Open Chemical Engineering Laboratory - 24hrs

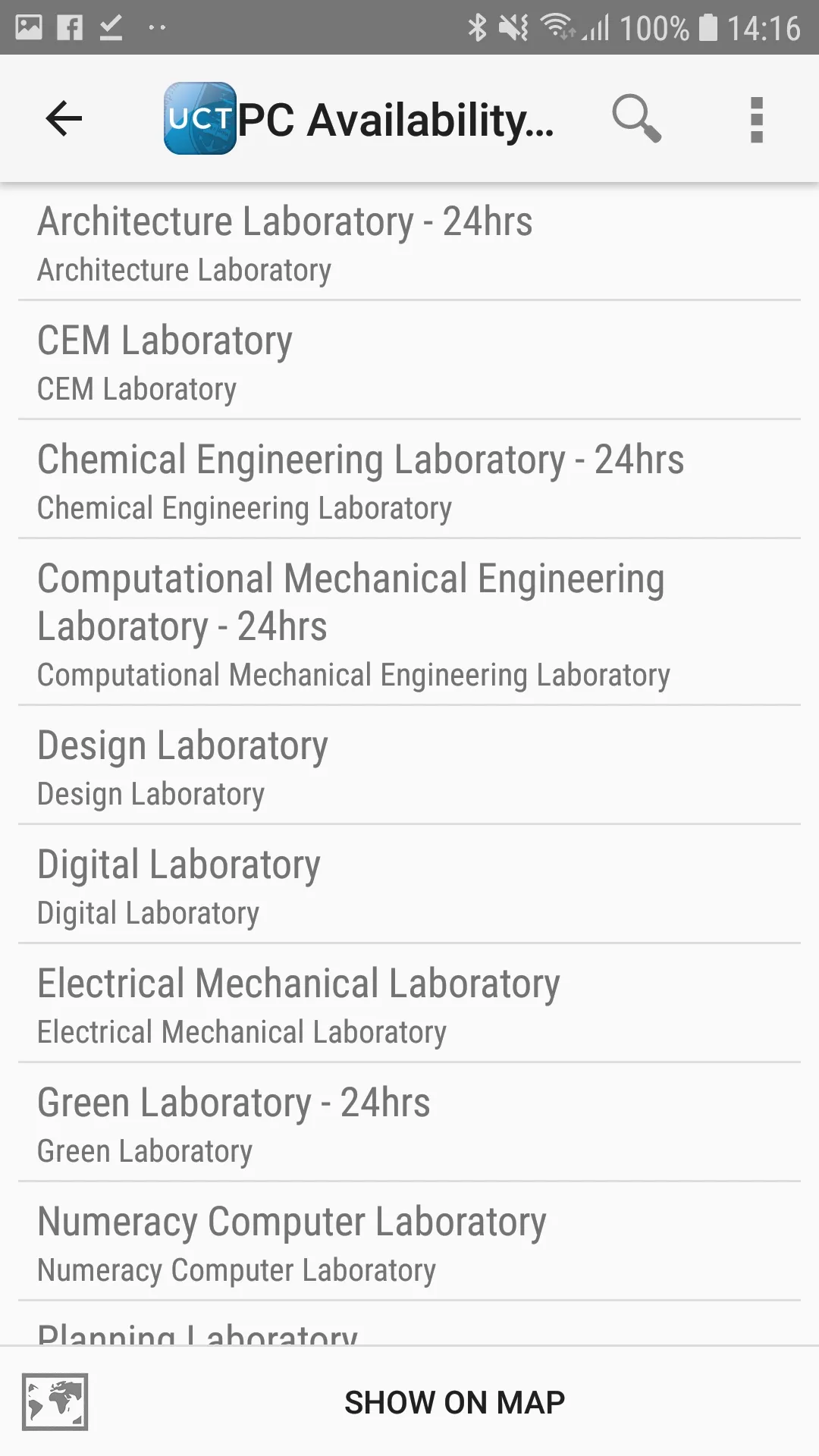(409, 481)
